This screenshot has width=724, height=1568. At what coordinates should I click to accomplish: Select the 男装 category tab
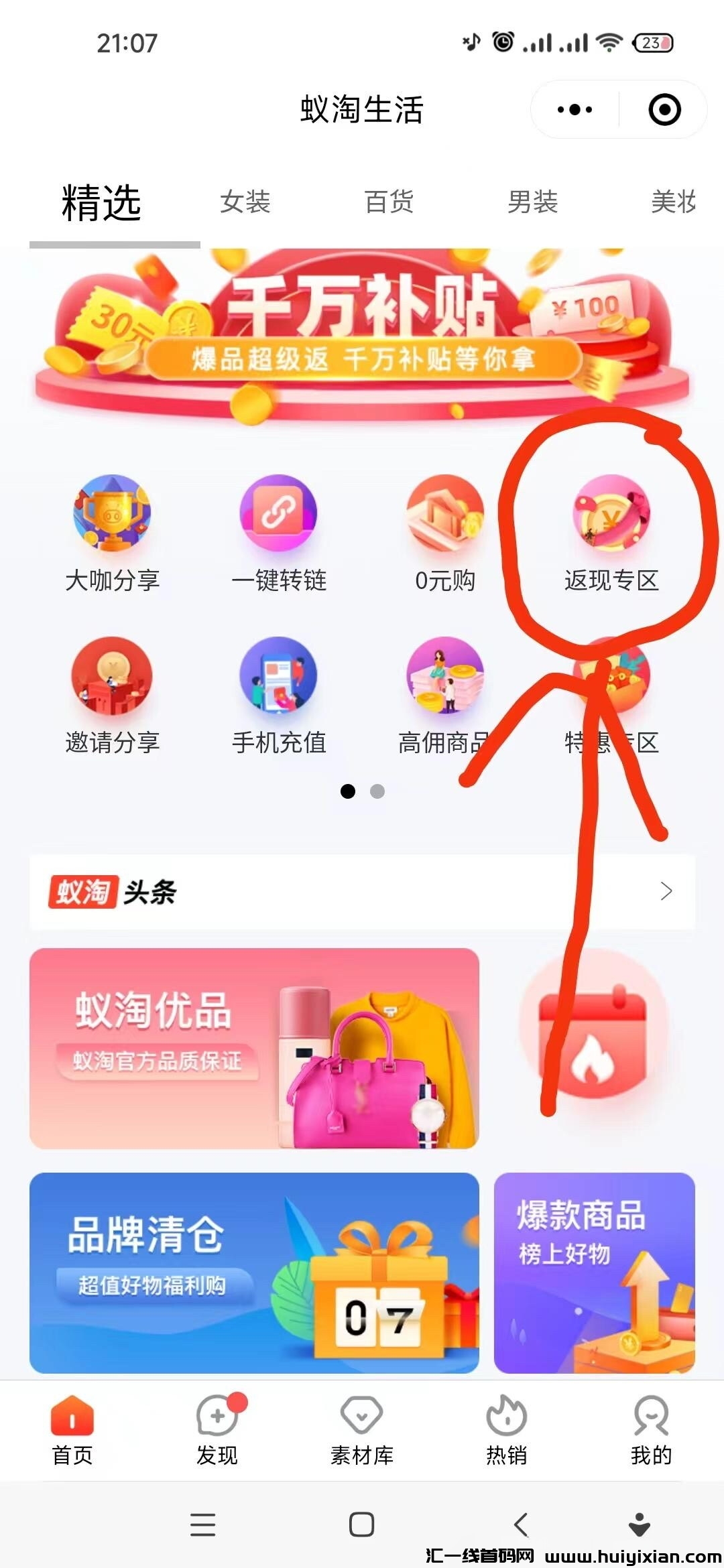click(x=532, y=201)
